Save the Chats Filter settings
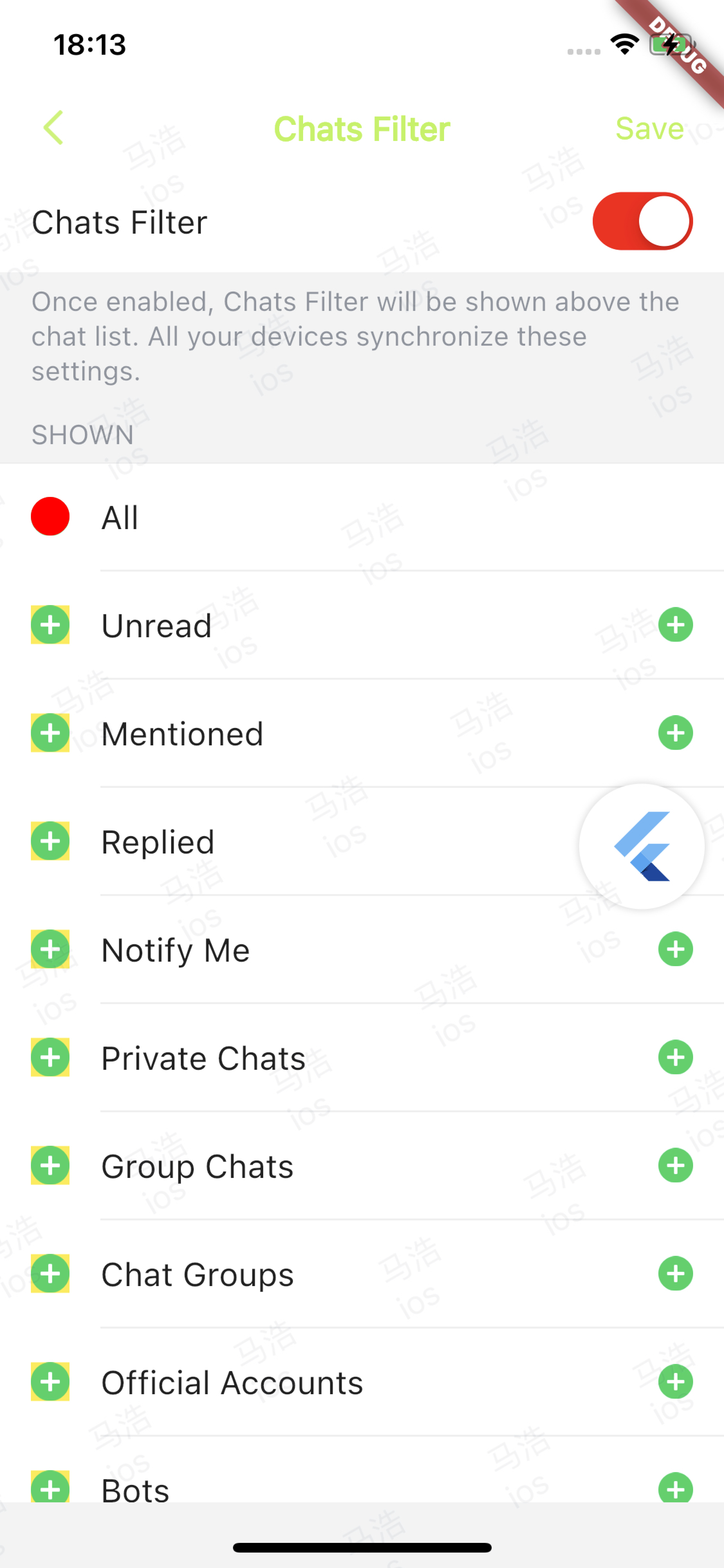The height and width of the screenshot is (1568, 724). (649, 129)
